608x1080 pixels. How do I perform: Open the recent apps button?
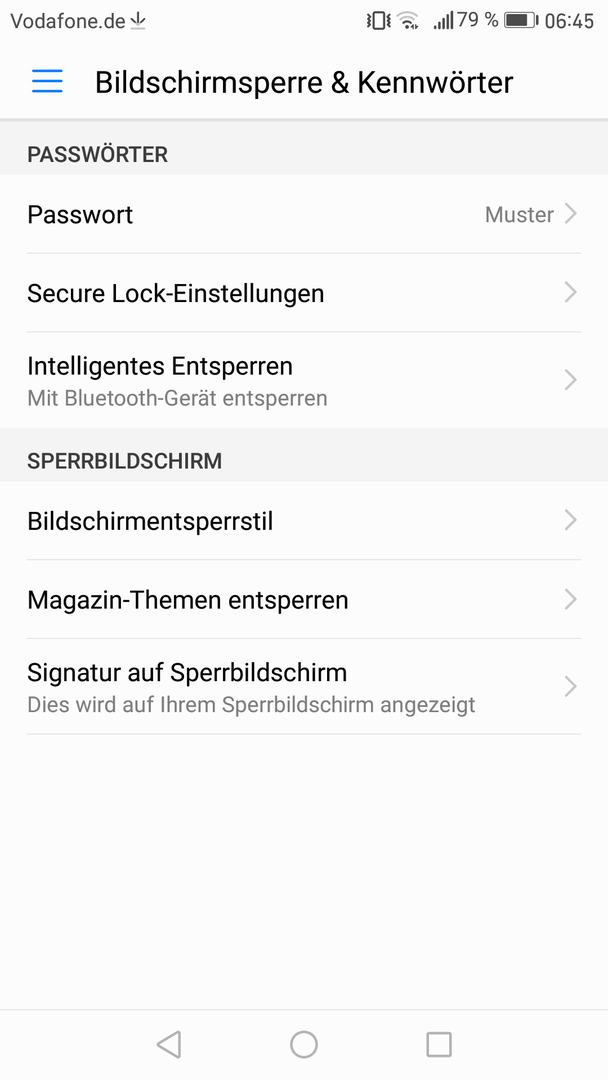[x=439, y=1044]
